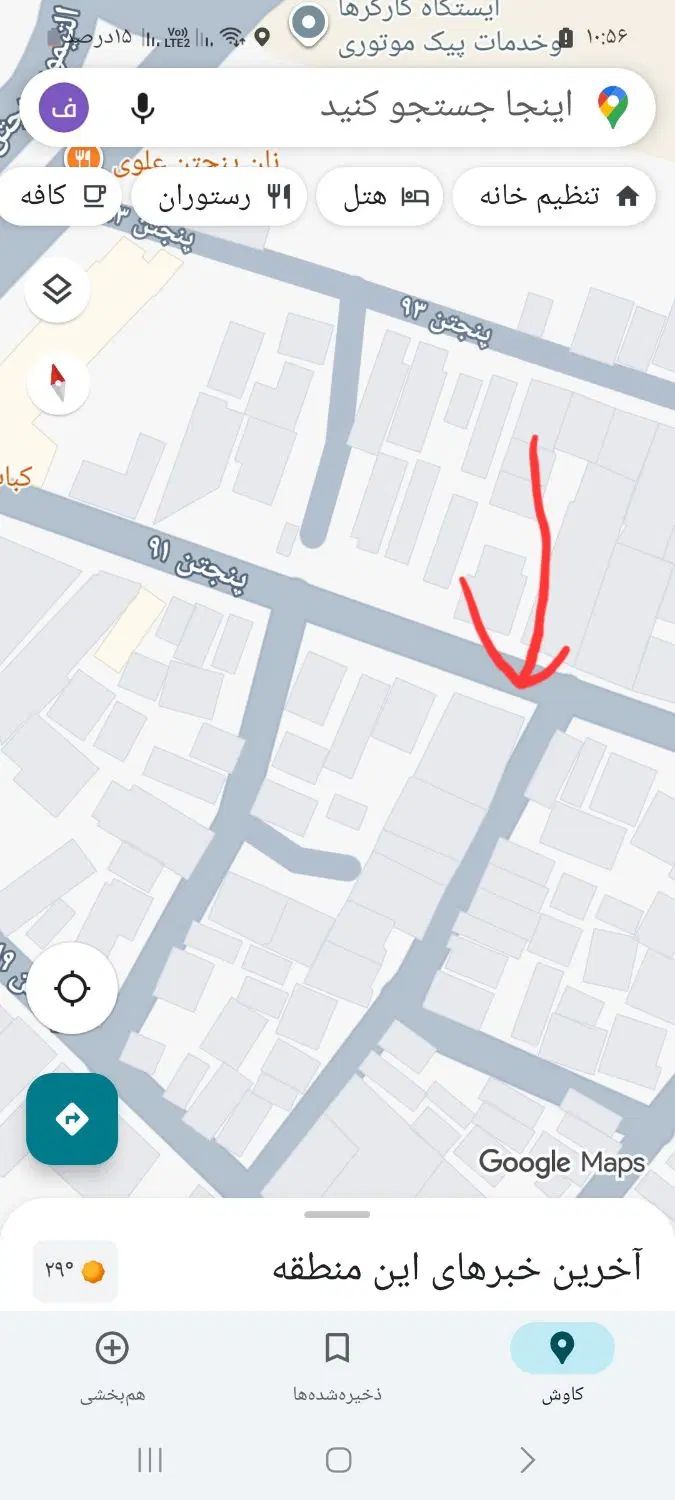Open directions with the teal button
The image size is (675, 1500).
pos(72,1119)
